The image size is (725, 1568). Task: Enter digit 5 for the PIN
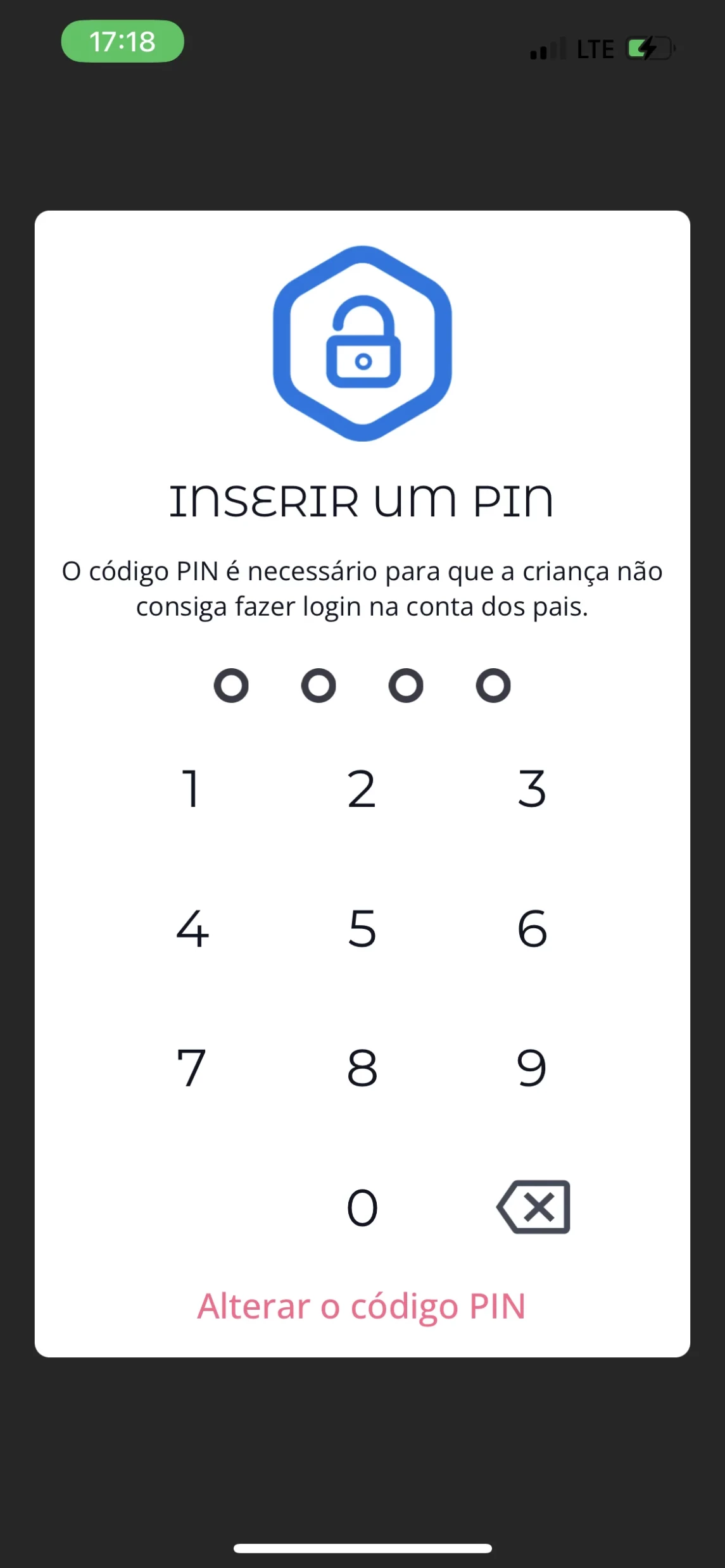[362, 929]
